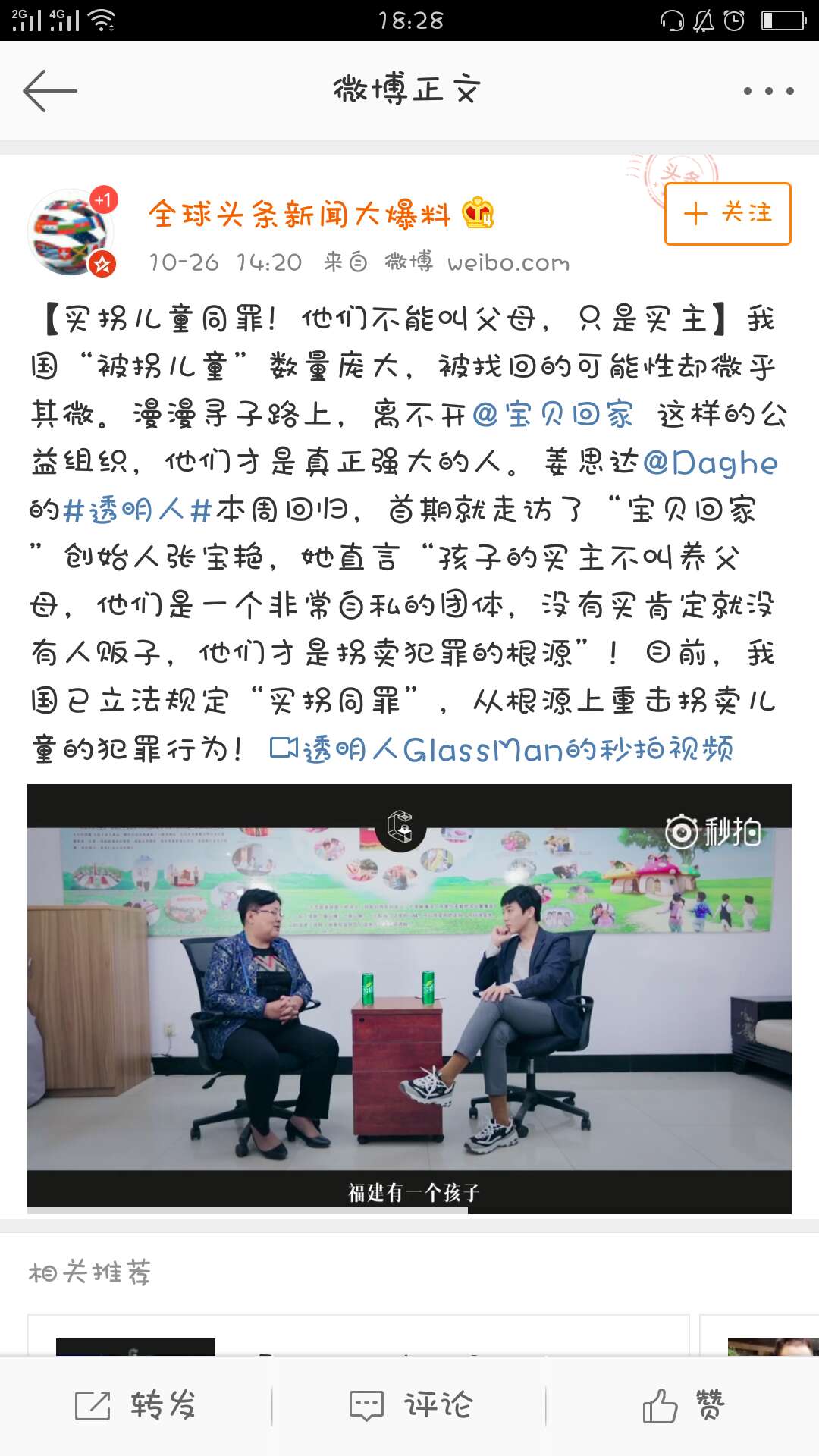Like the post with 赞
819x1456 pixels.
(682, 1405)
